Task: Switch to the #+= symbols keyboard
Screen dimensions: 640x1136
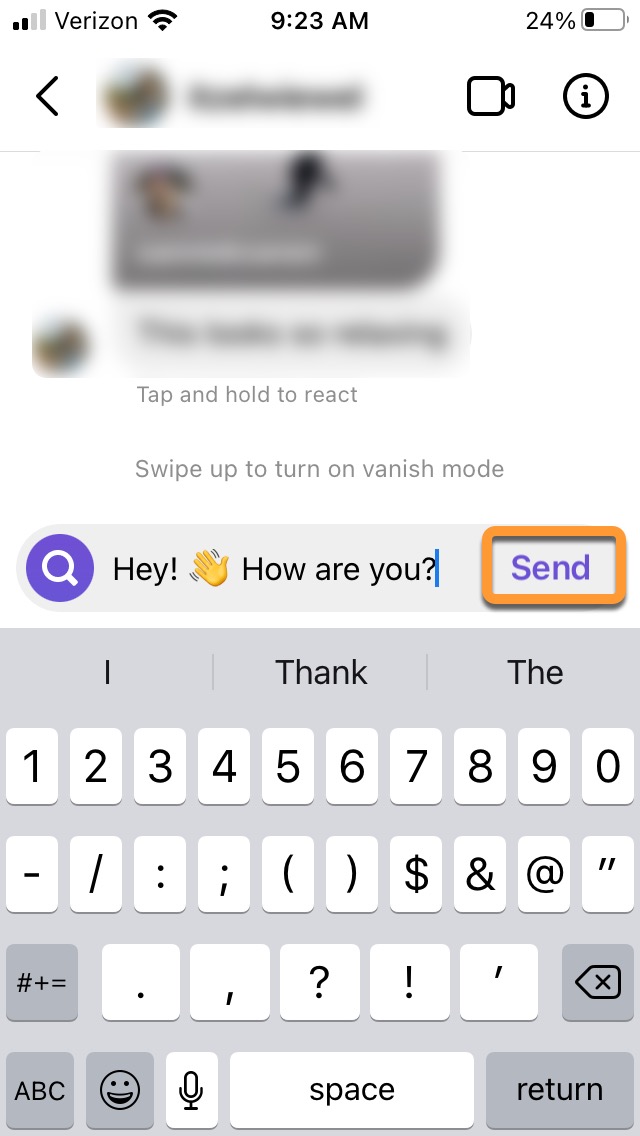Action: (41, 983)
